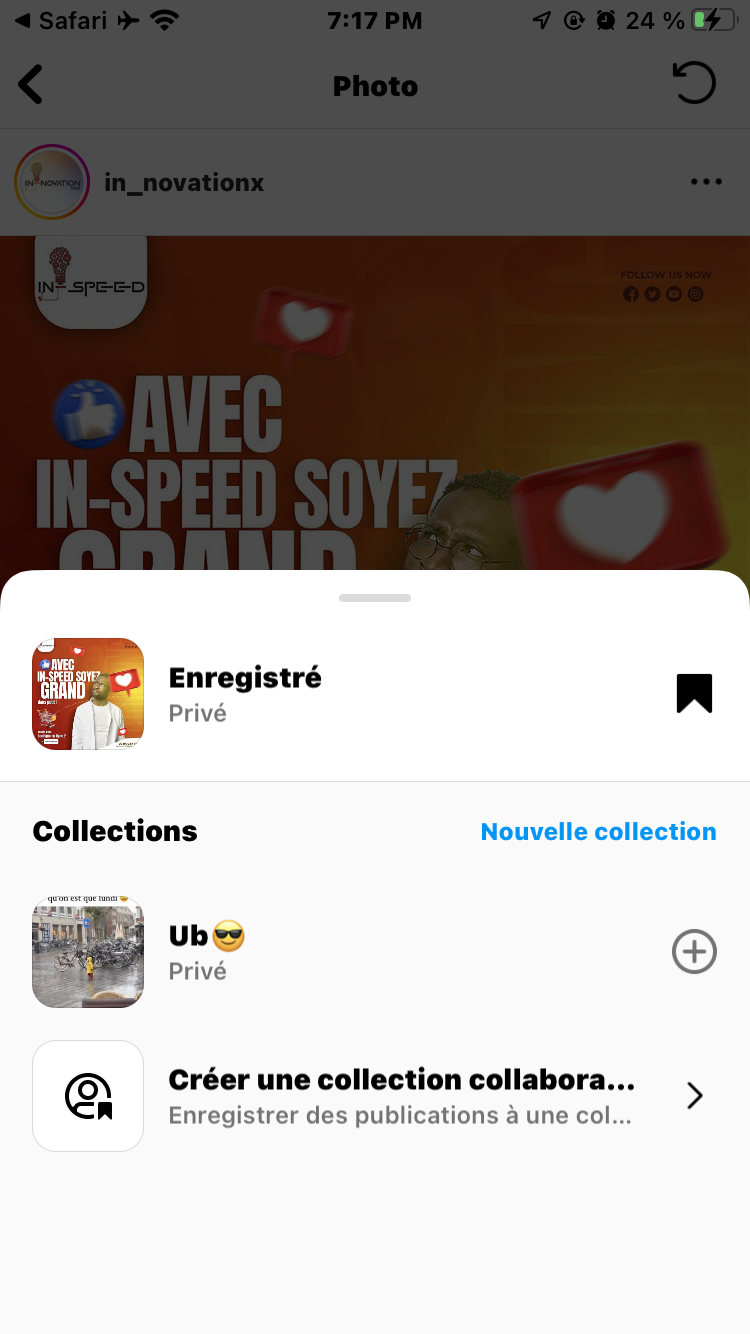Create a Nouvelle collection
The height and width of the screenshot is (1334, 750).
click(x=598, y=831)
